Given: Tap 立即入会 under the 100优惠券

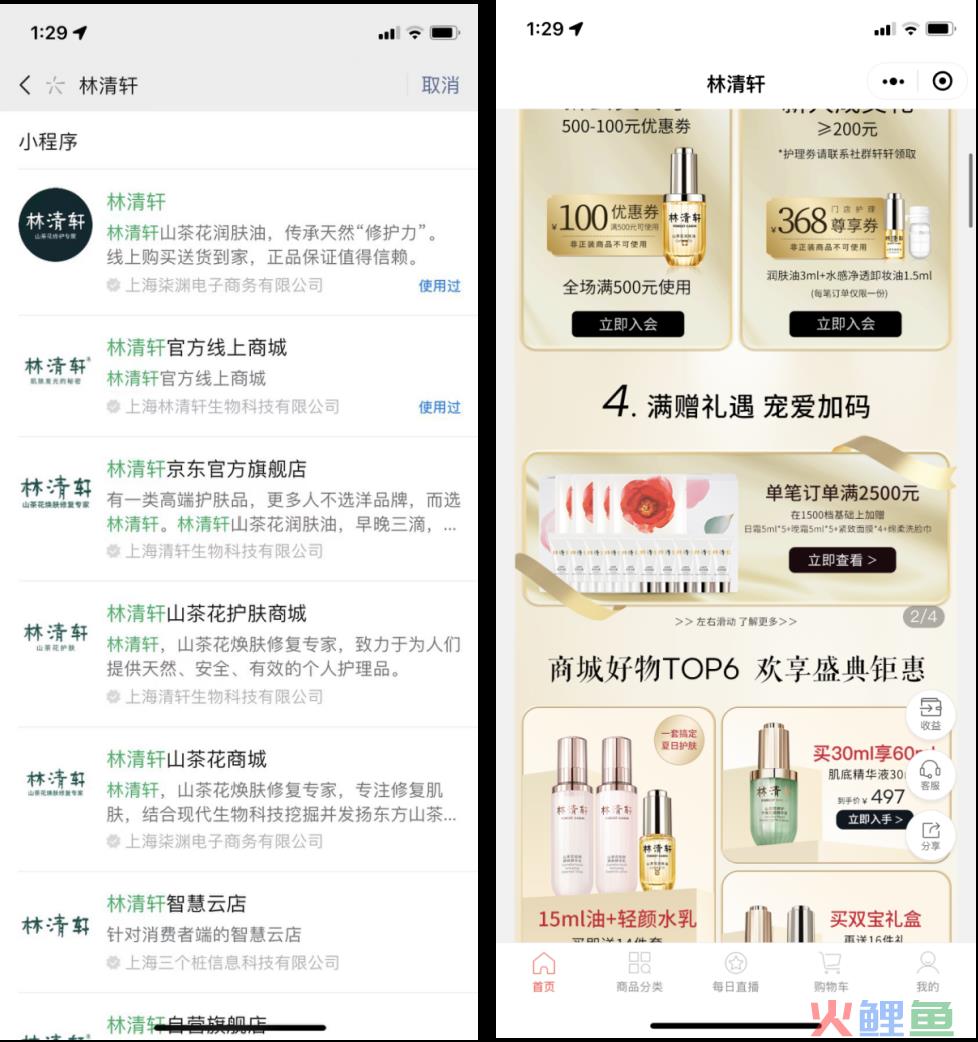Looking at the screenshot, I should [x=628, y=324].
